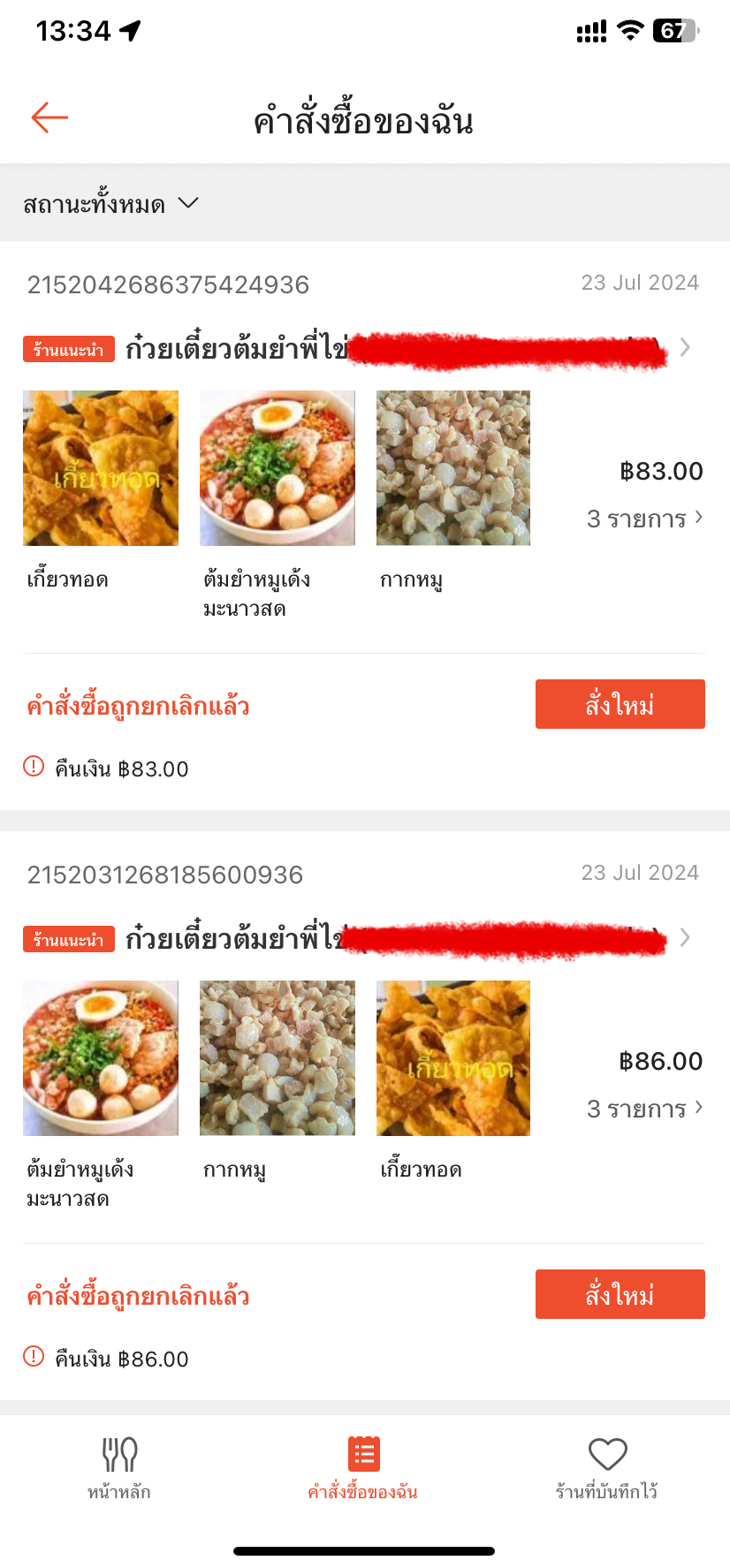Reorder the ฿86.00 order with สั่งใหม่

(x=620, y=1294)
